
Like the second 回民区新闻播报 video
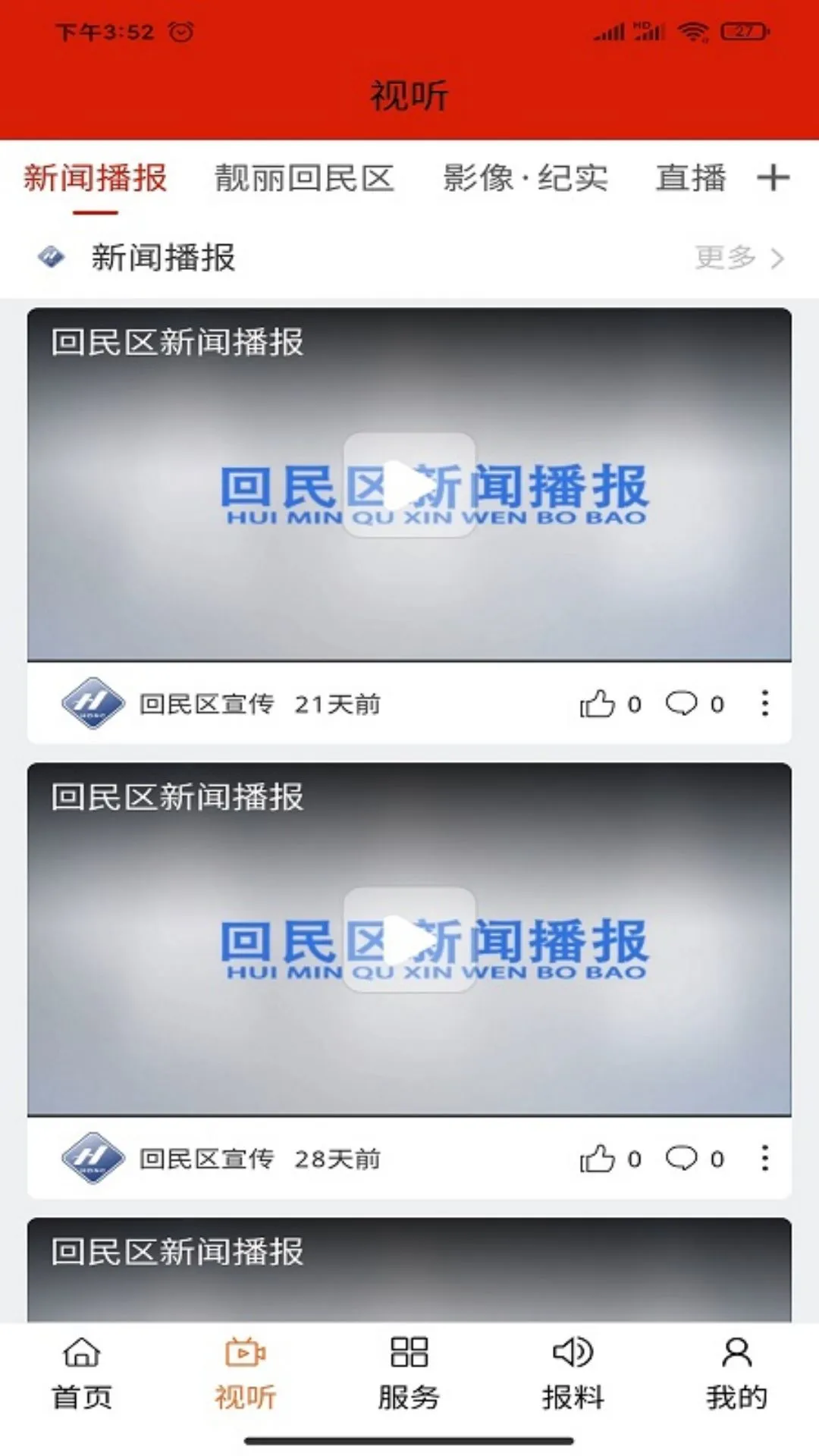601,1158
